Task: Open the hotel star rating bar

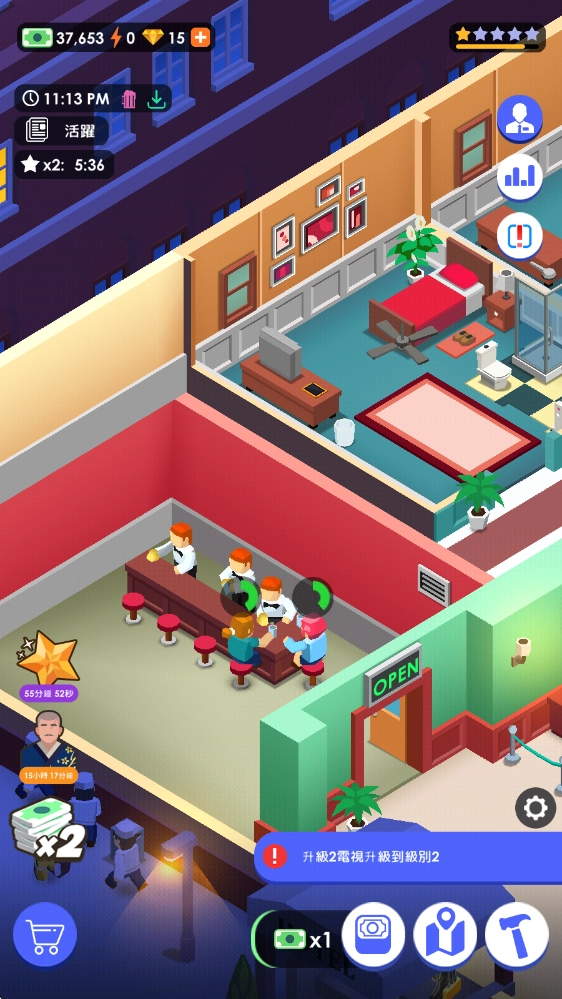Action: click(497, 38)
